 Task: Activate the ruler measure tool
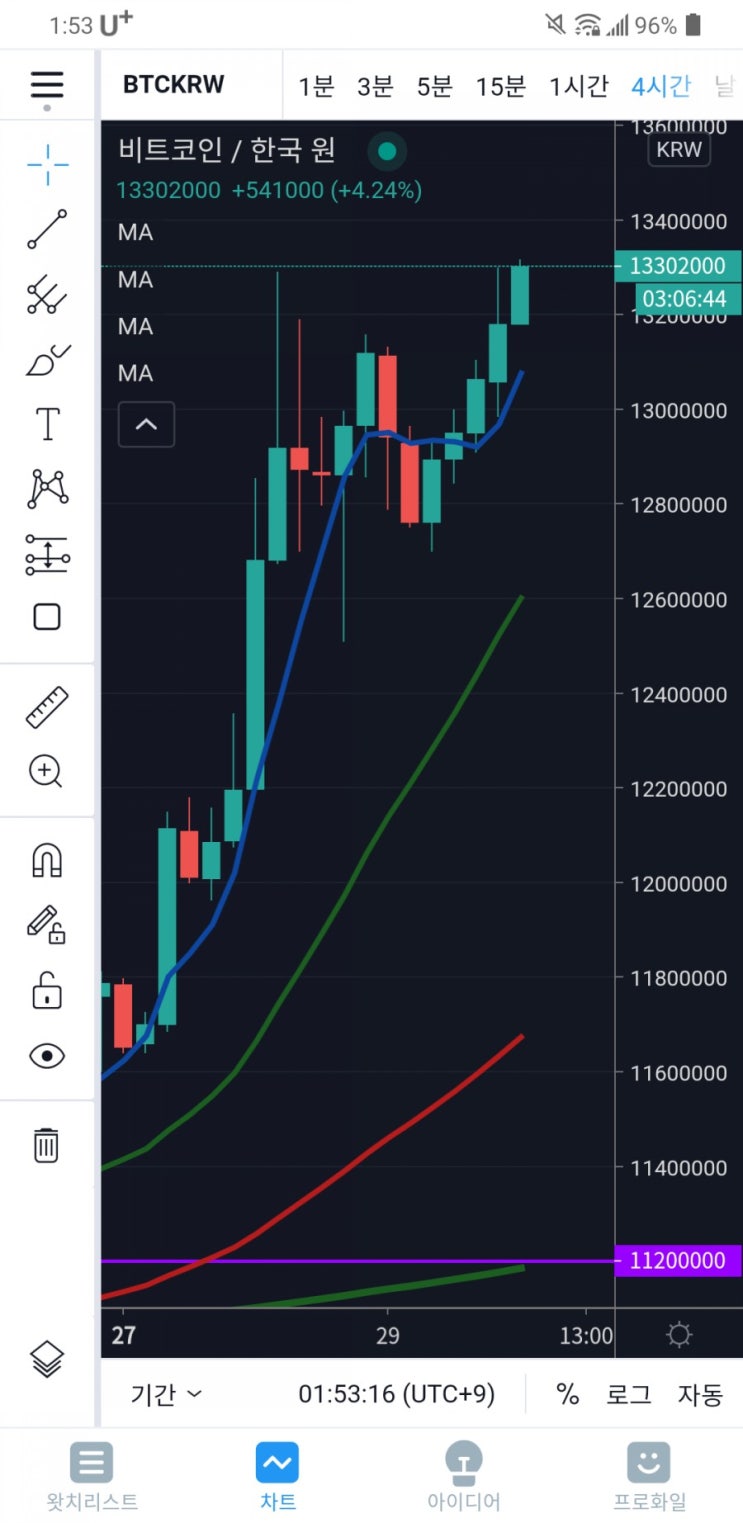tap(47, 707)
